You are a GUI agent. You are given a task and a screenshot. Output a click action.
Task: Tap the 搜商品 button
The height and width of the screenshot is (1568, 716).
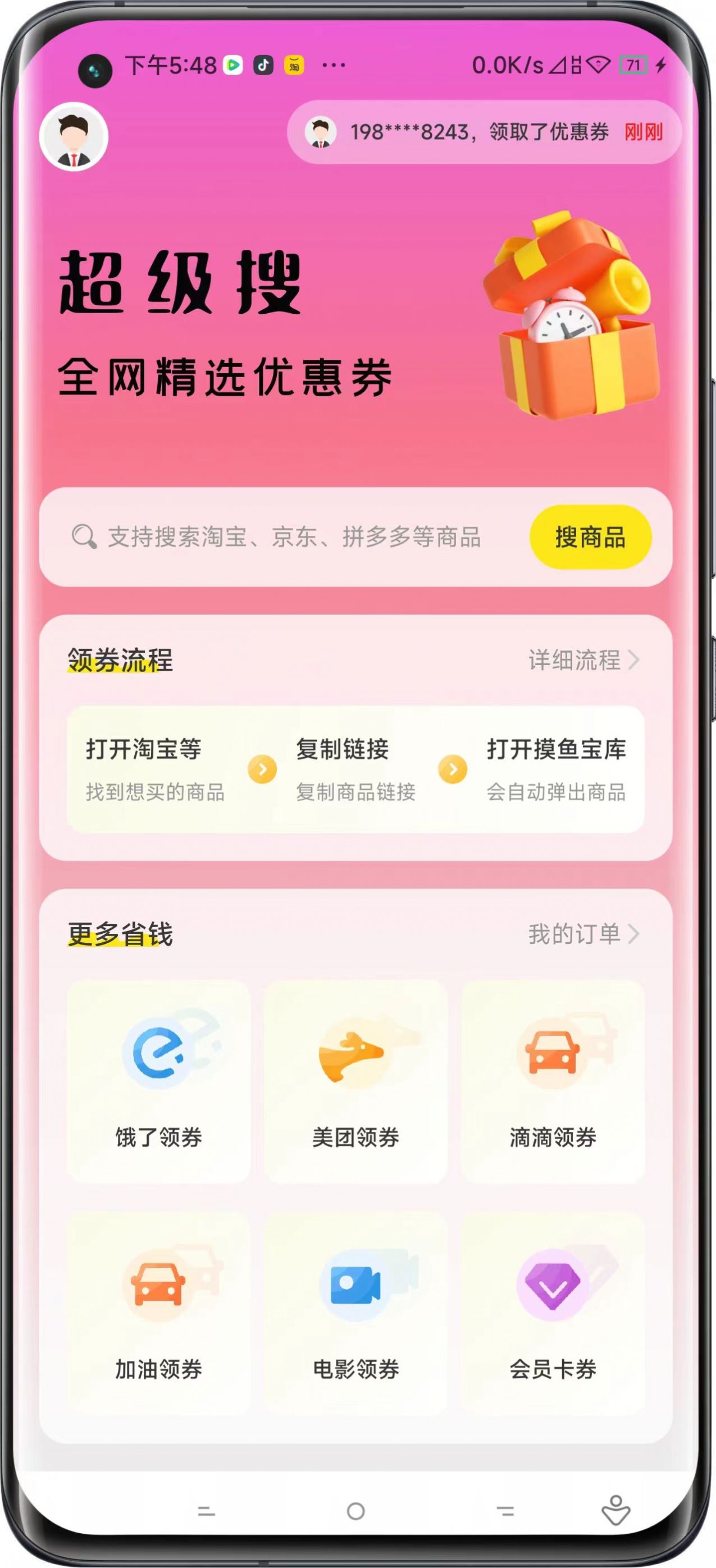point(590,537)
